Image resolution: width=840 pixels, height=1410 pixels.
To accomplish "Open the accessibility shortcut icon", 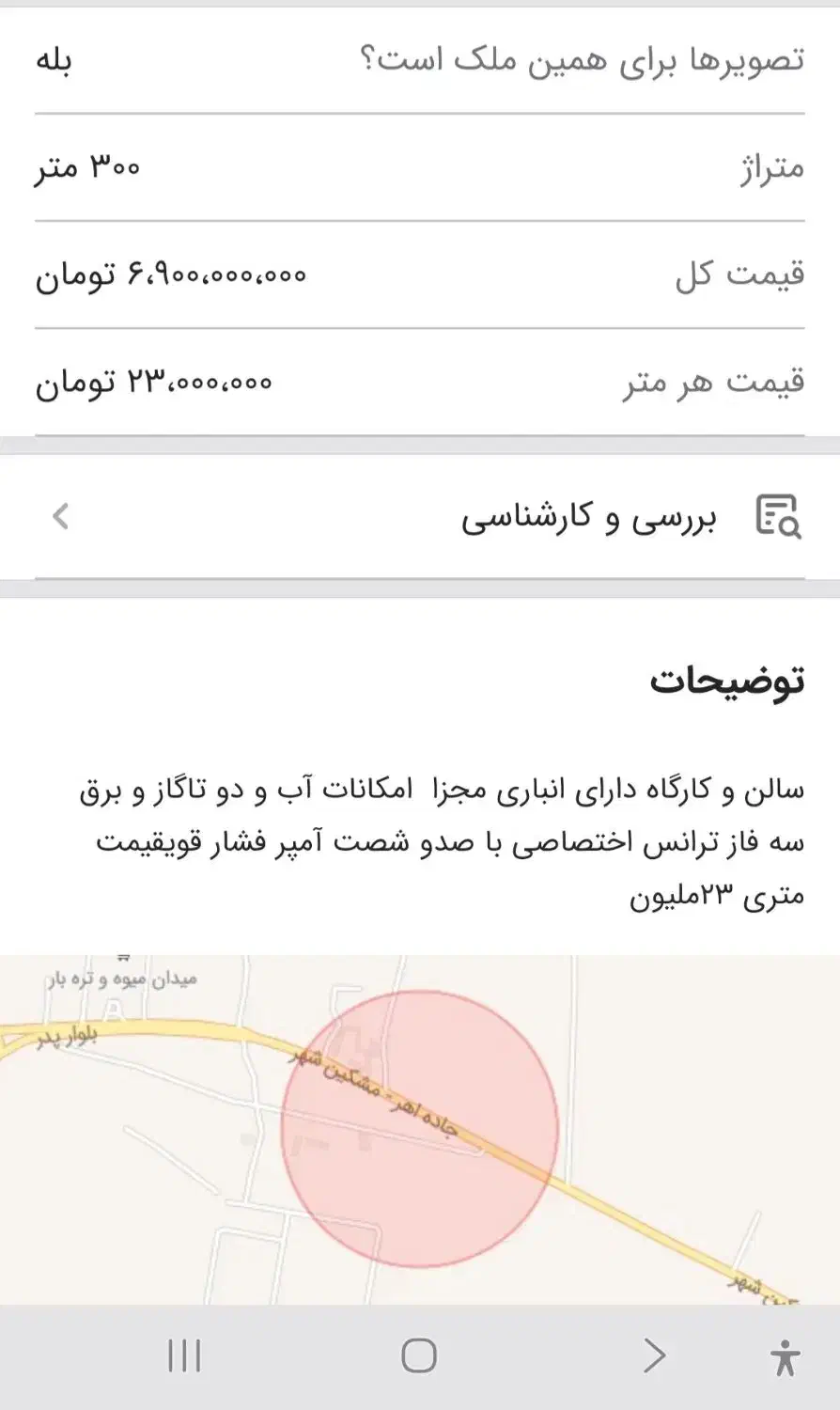I will [x=785, y=1357].
